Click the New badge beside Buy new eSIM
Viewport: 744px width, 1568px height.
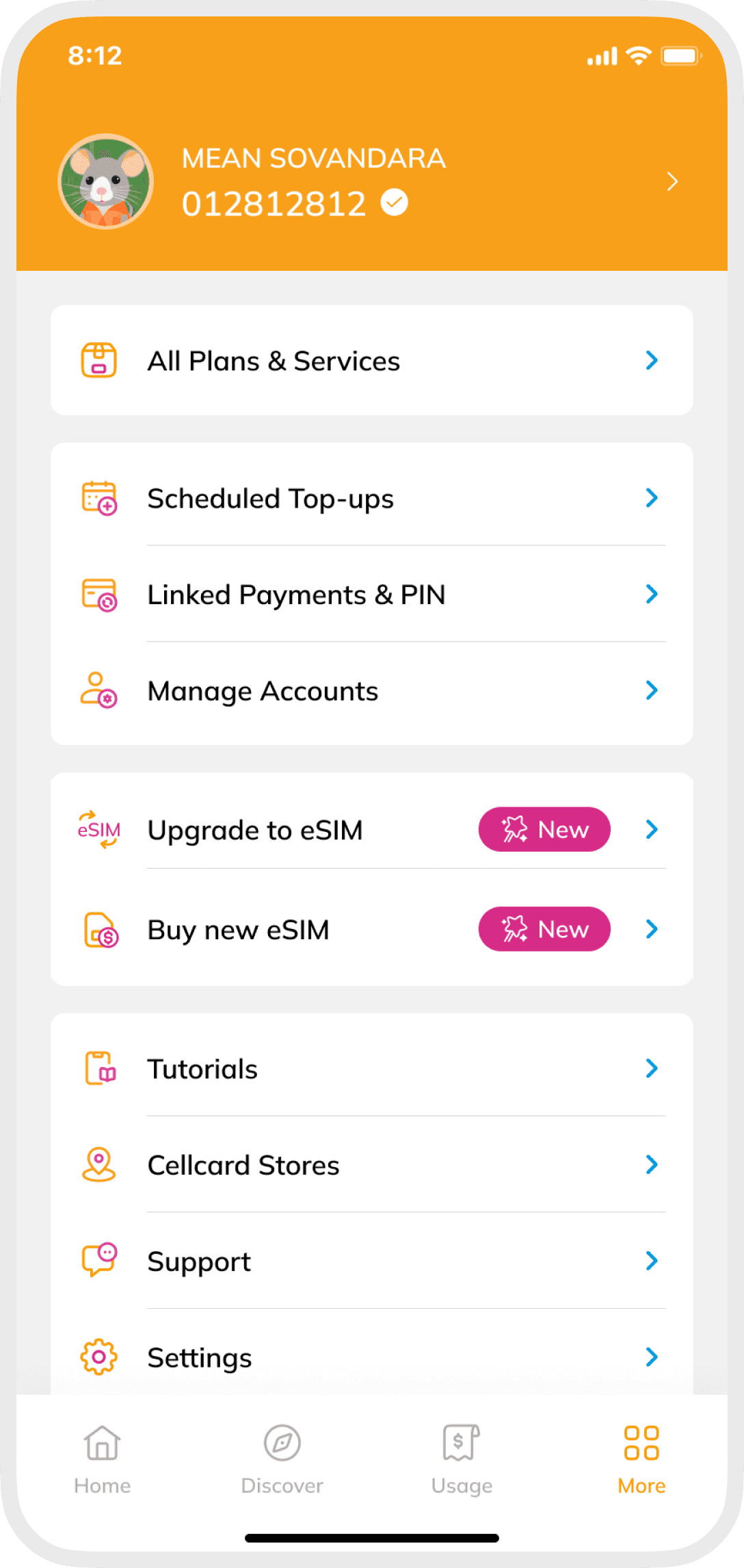(x=544, y=929)
